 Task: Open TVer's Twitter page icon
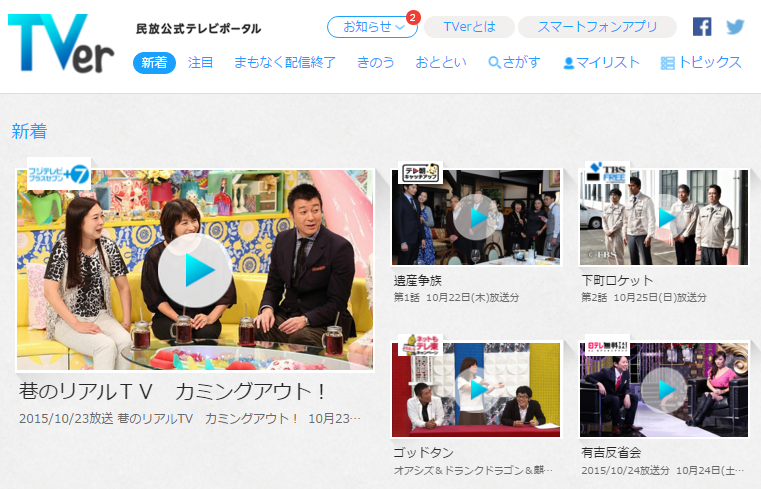[x=735, y=27]
